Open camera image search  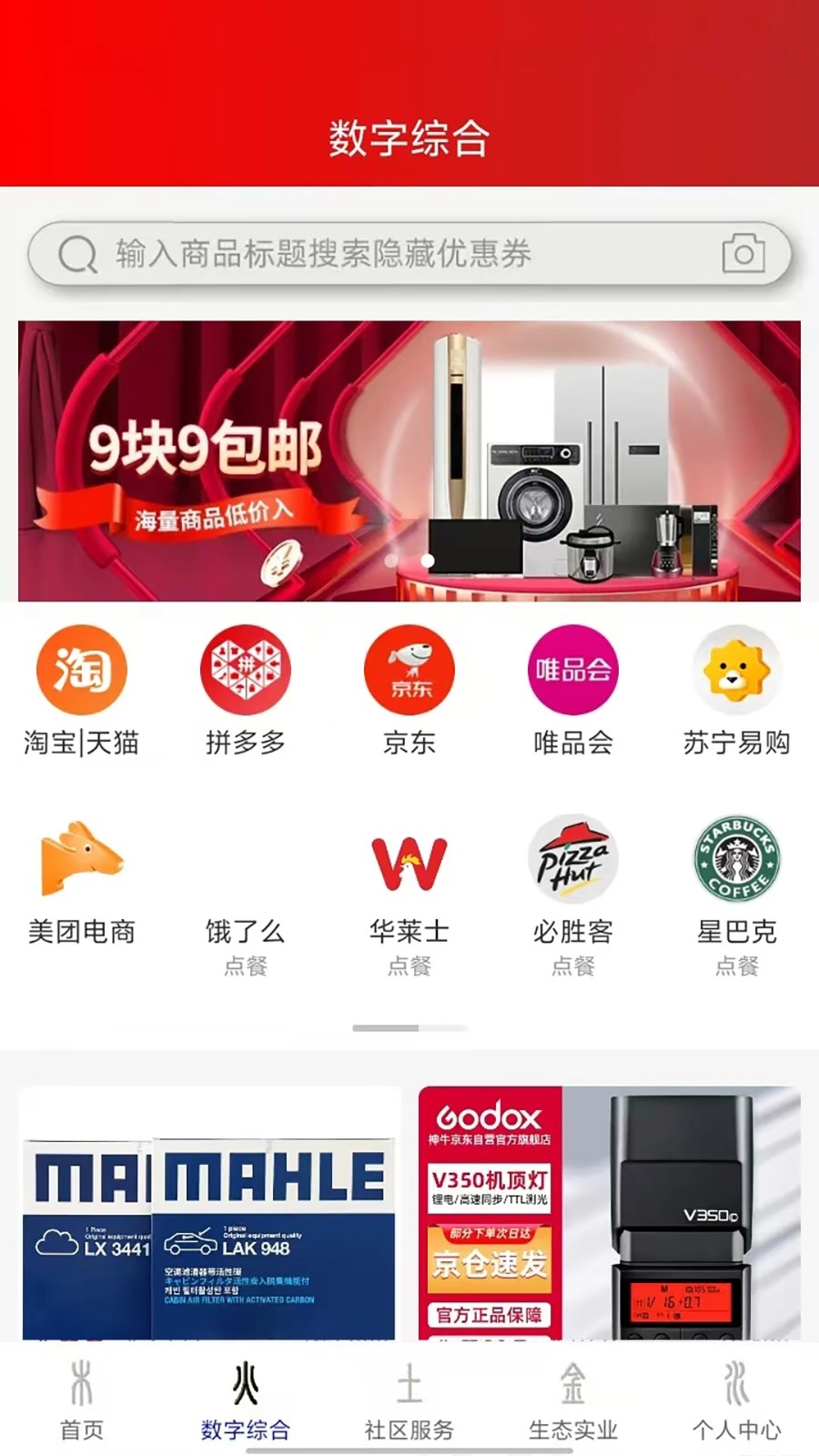[743, 254]
